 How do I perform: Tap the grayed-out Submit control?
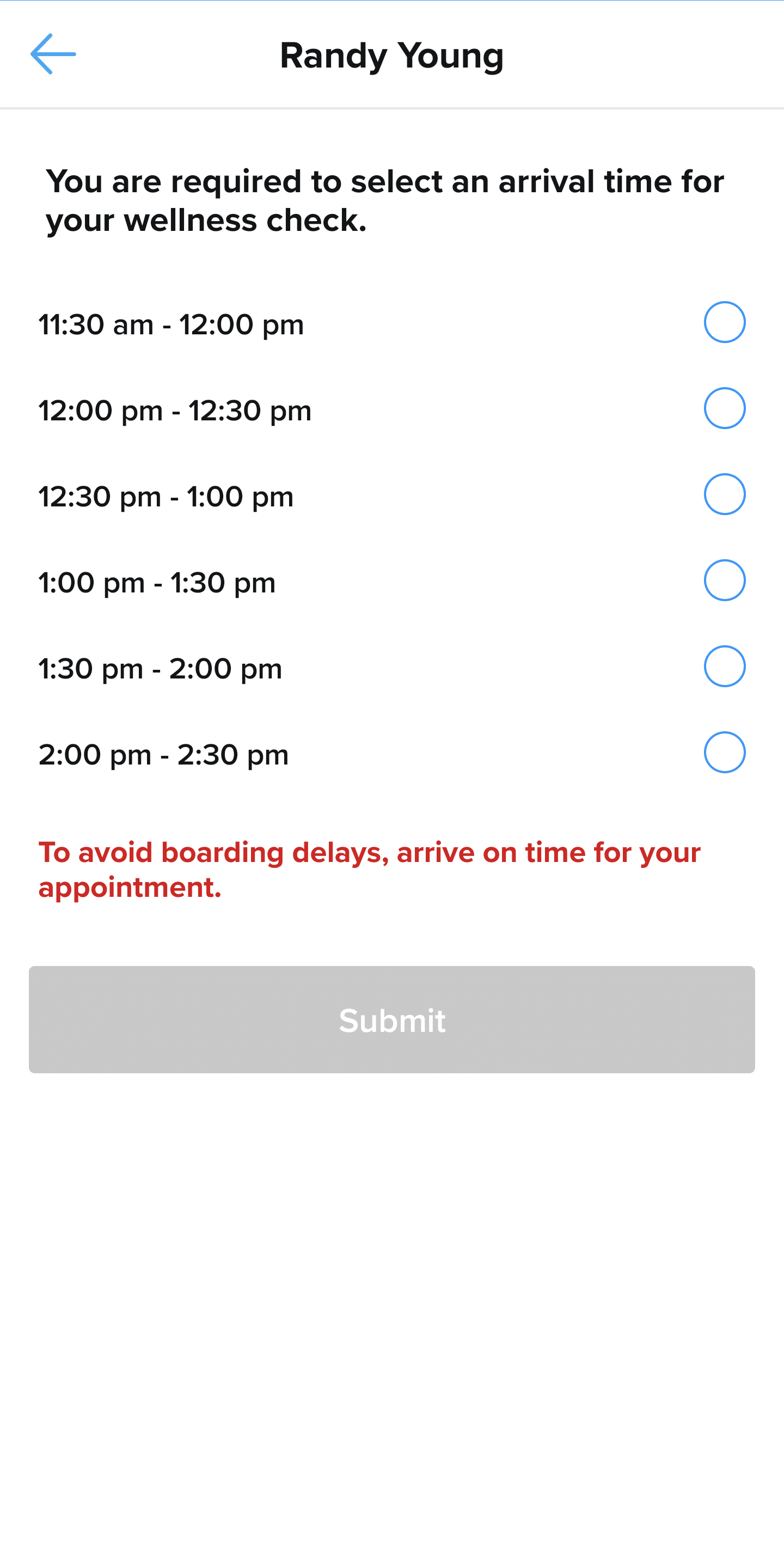[391, 1020]
